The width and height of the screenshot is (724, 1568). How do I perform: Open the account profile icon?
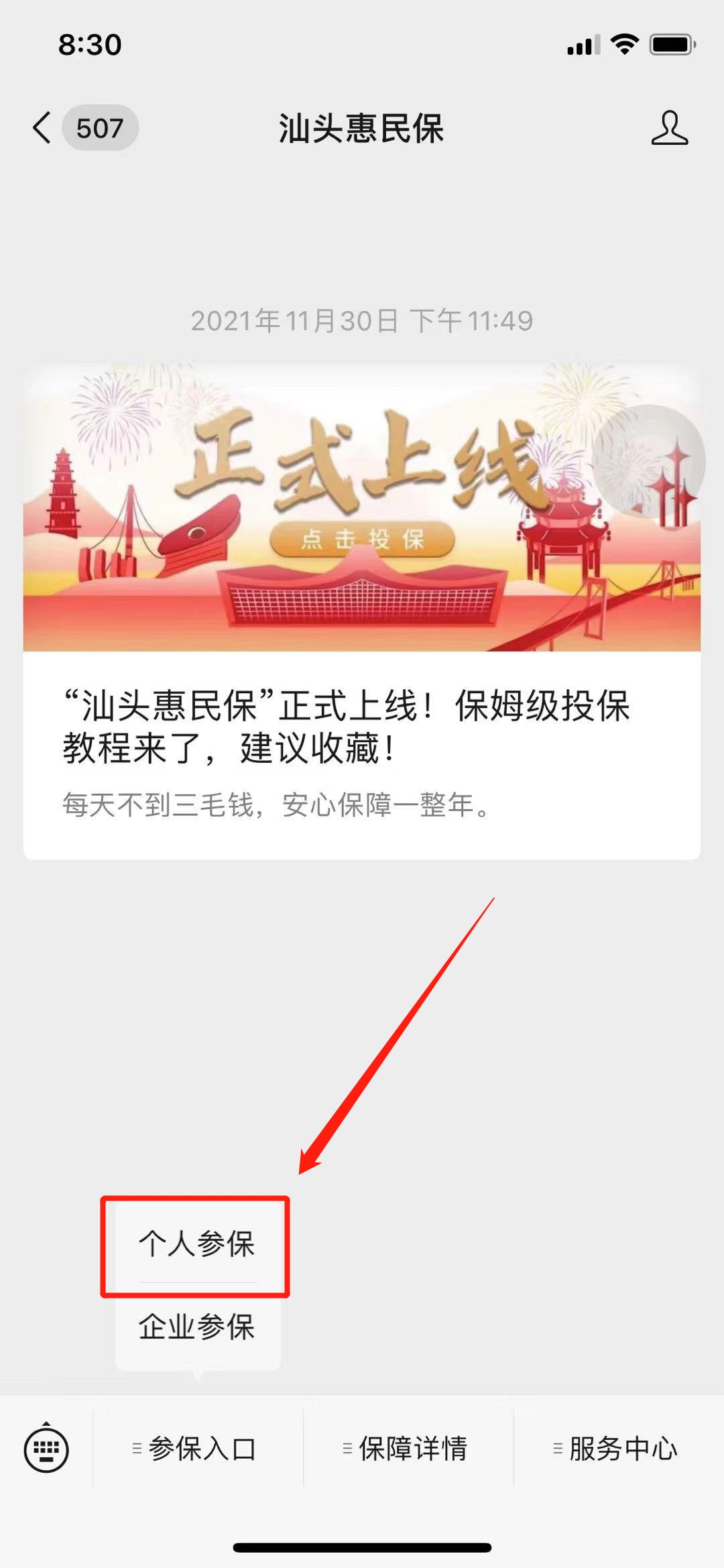coord(669,128)
